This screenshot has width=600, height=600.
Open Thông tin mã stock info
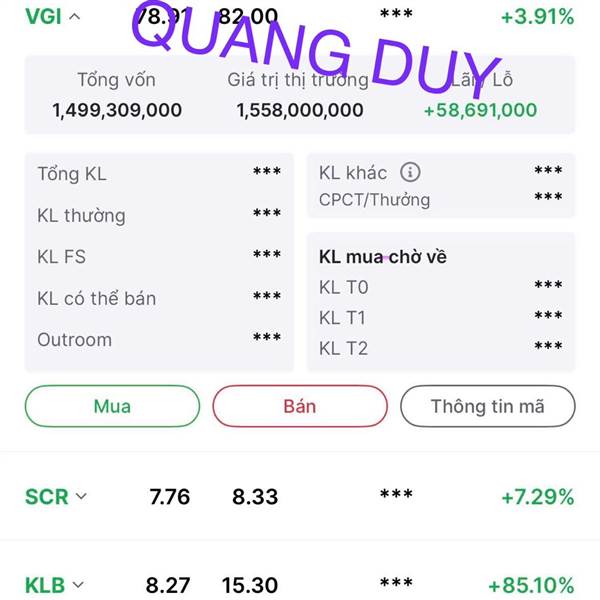click(488, 406)
